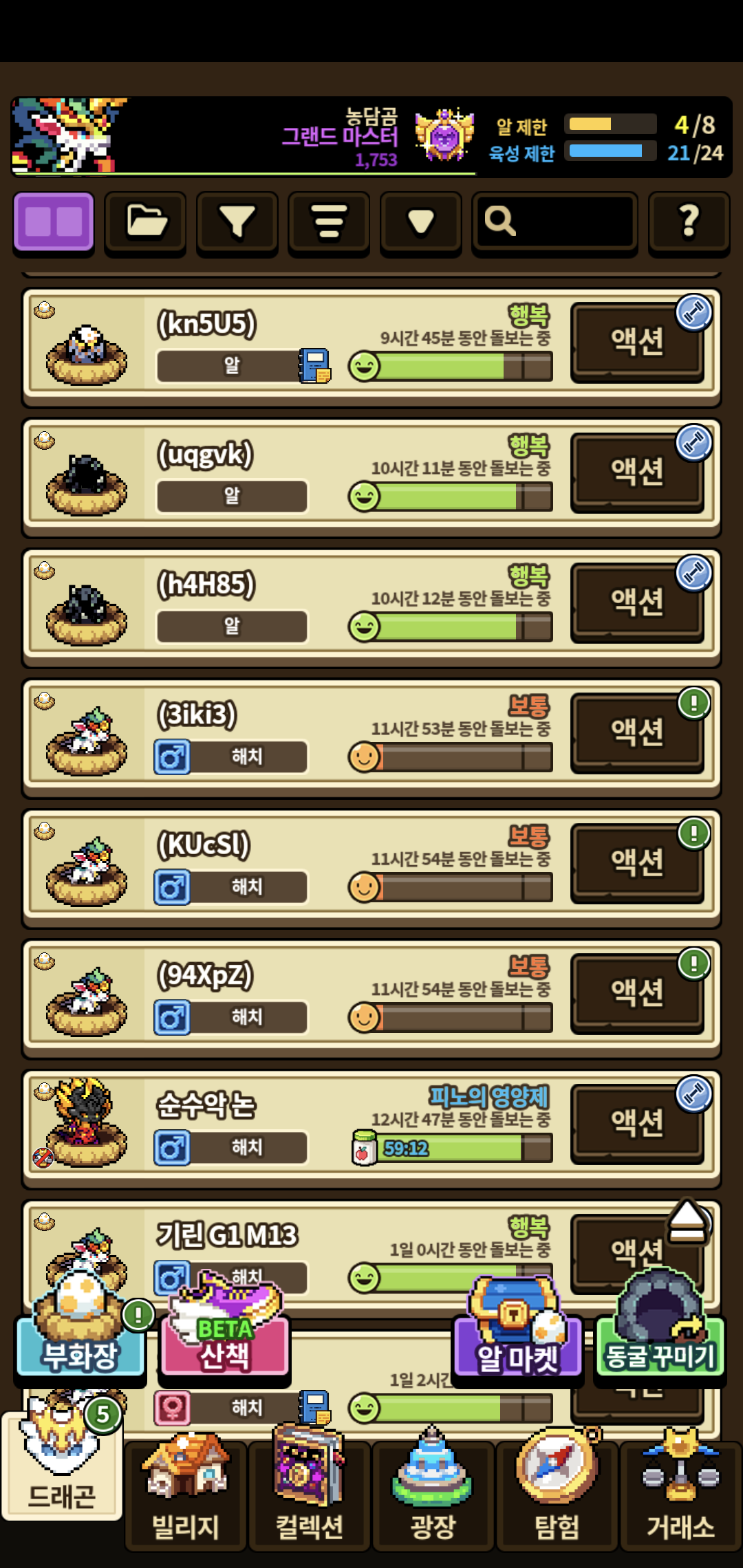Open the 알 마켓 egg market
Image resolution: width=743 pixels, height=1568 pixels.
click(517, 1349)
